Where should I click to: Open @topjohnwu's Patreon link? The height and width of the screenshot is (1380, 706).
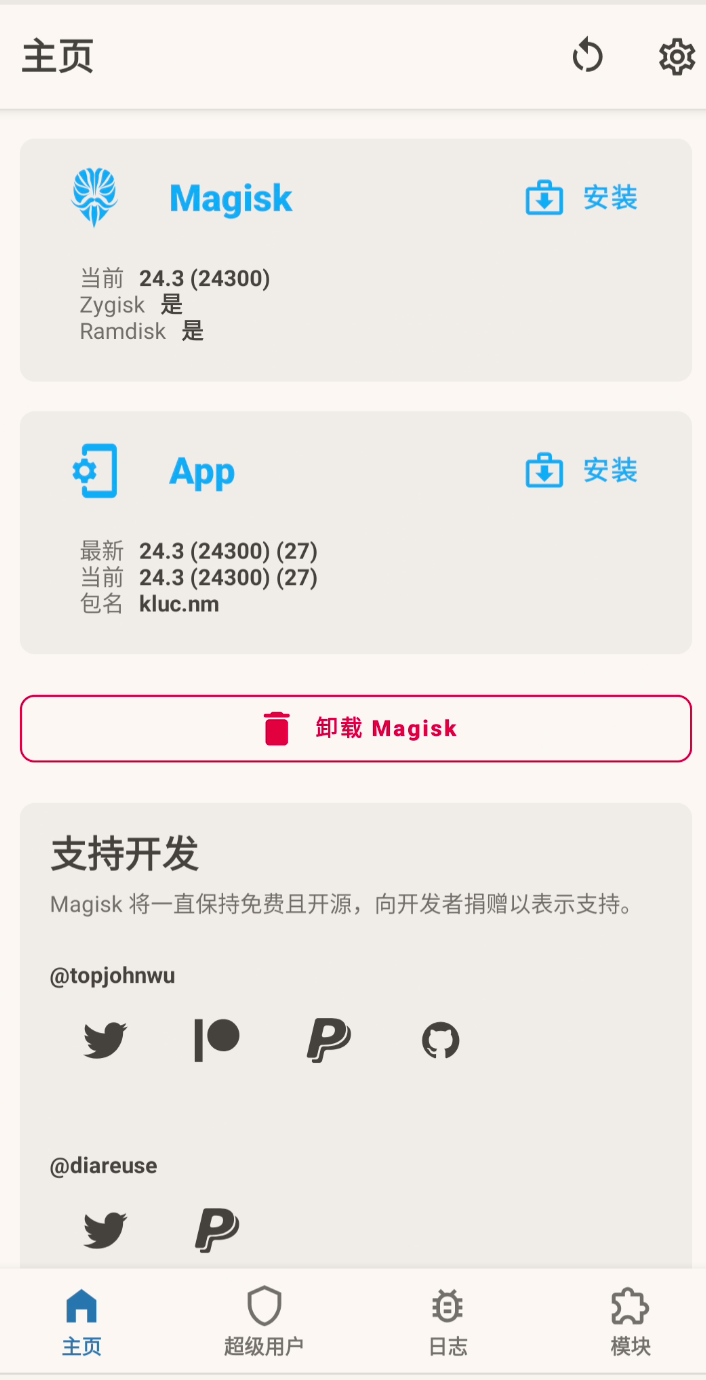click(217, 1040)
